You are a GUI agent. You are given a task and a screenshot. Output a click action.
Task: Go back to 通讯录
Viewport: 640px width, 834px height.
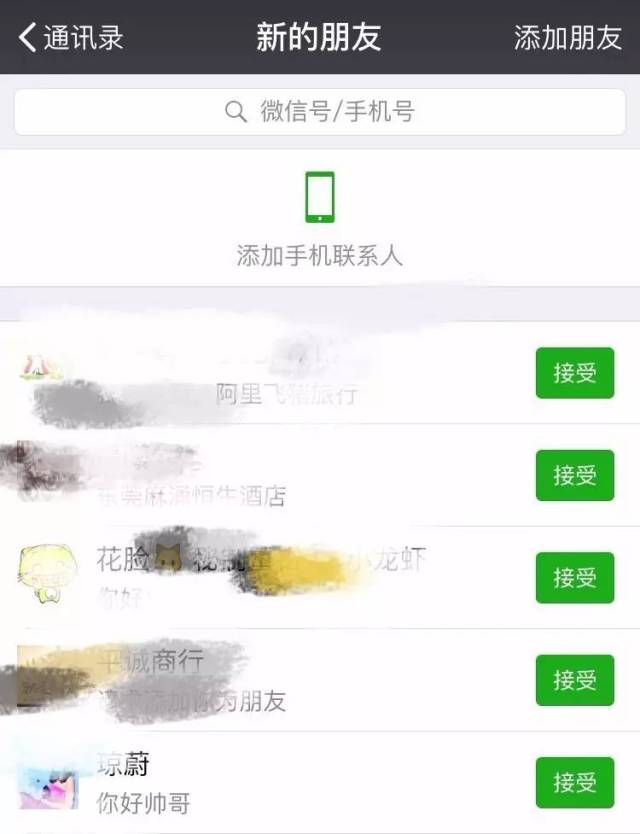point(70,37)
